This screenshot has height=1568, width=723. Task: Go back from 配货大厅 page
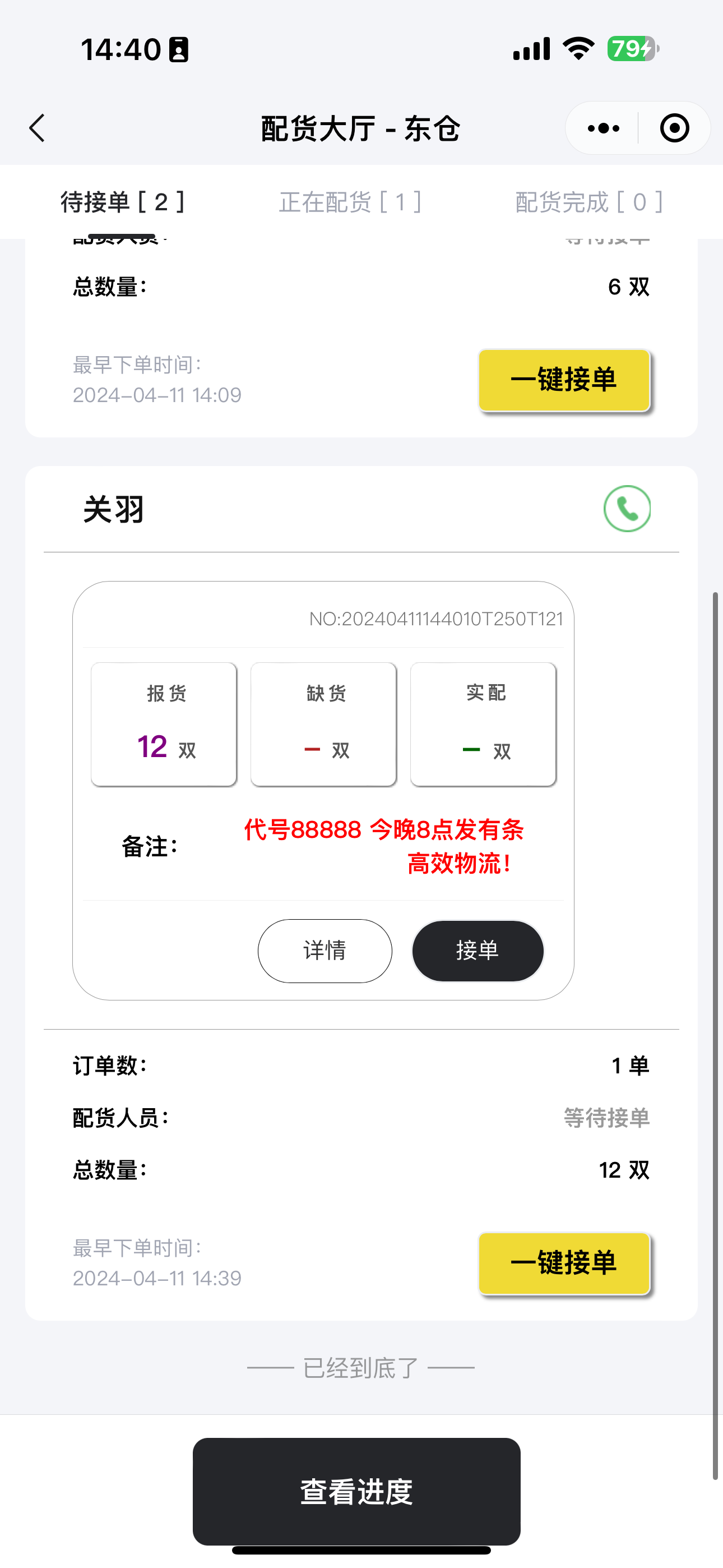[38, 128]
